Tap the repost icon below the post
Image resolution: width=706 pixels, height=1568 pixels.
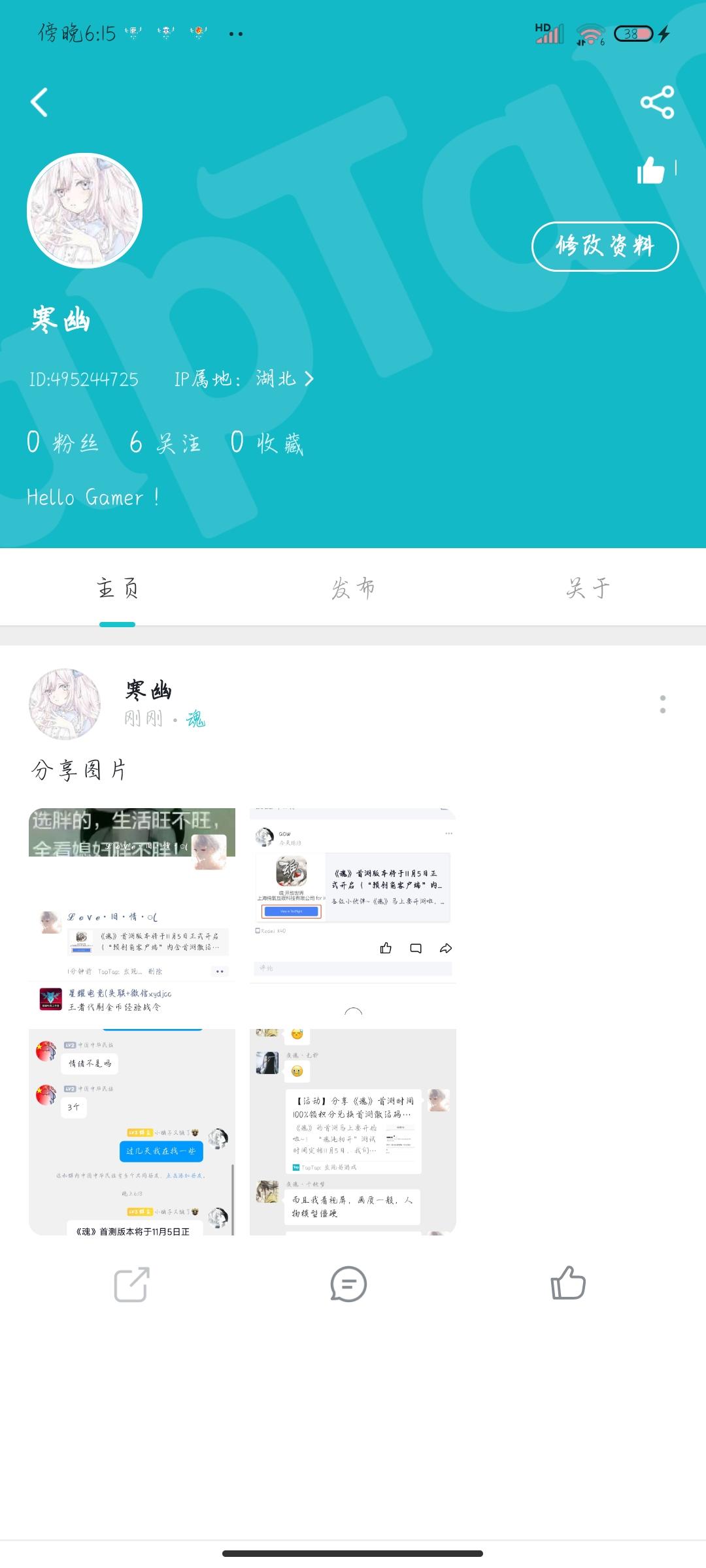point(131,1283)
